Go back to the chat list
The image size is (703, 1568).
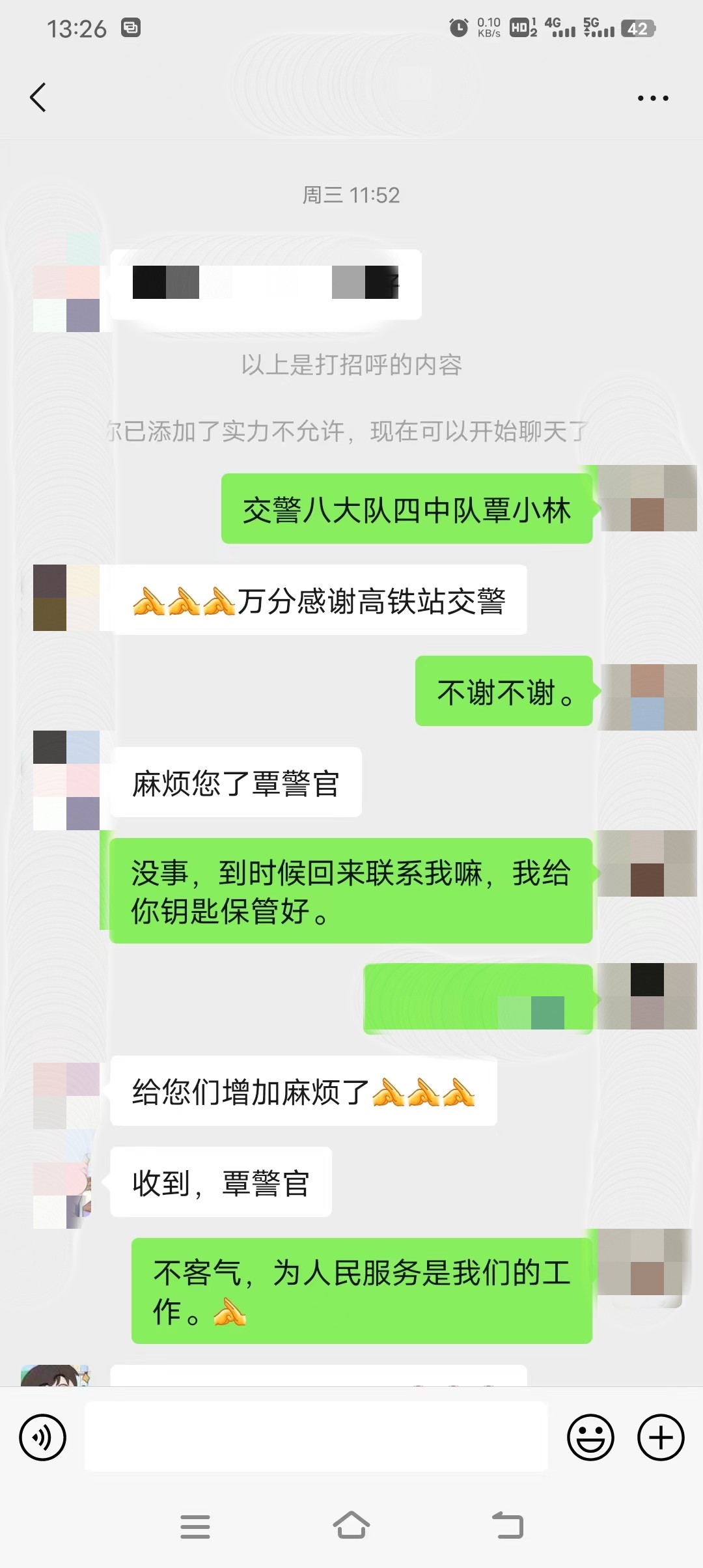[38, 98]
